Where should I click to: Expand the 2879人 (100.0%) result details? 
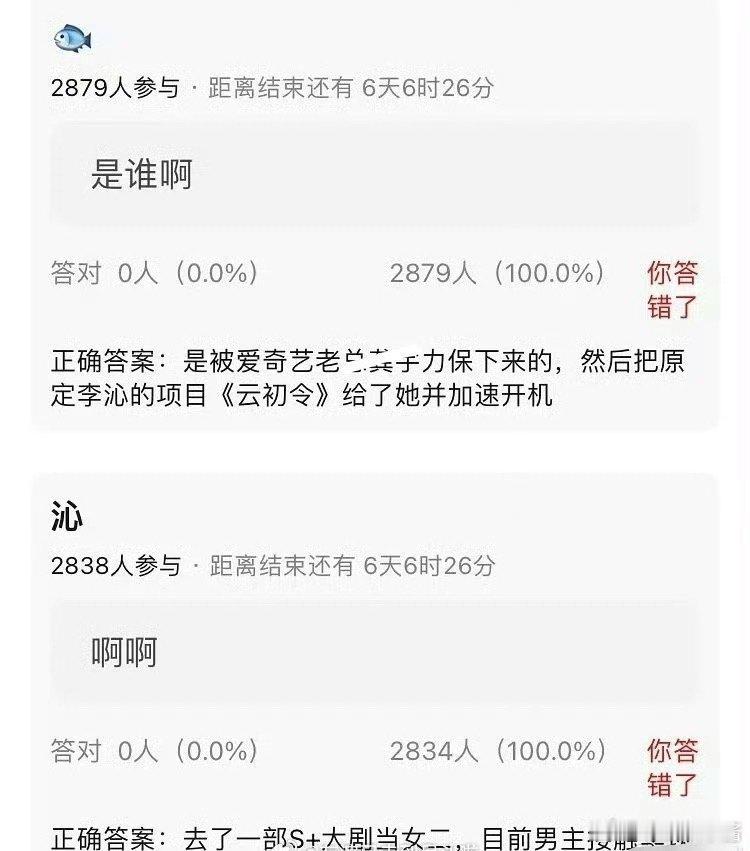(x=498, y=271)
